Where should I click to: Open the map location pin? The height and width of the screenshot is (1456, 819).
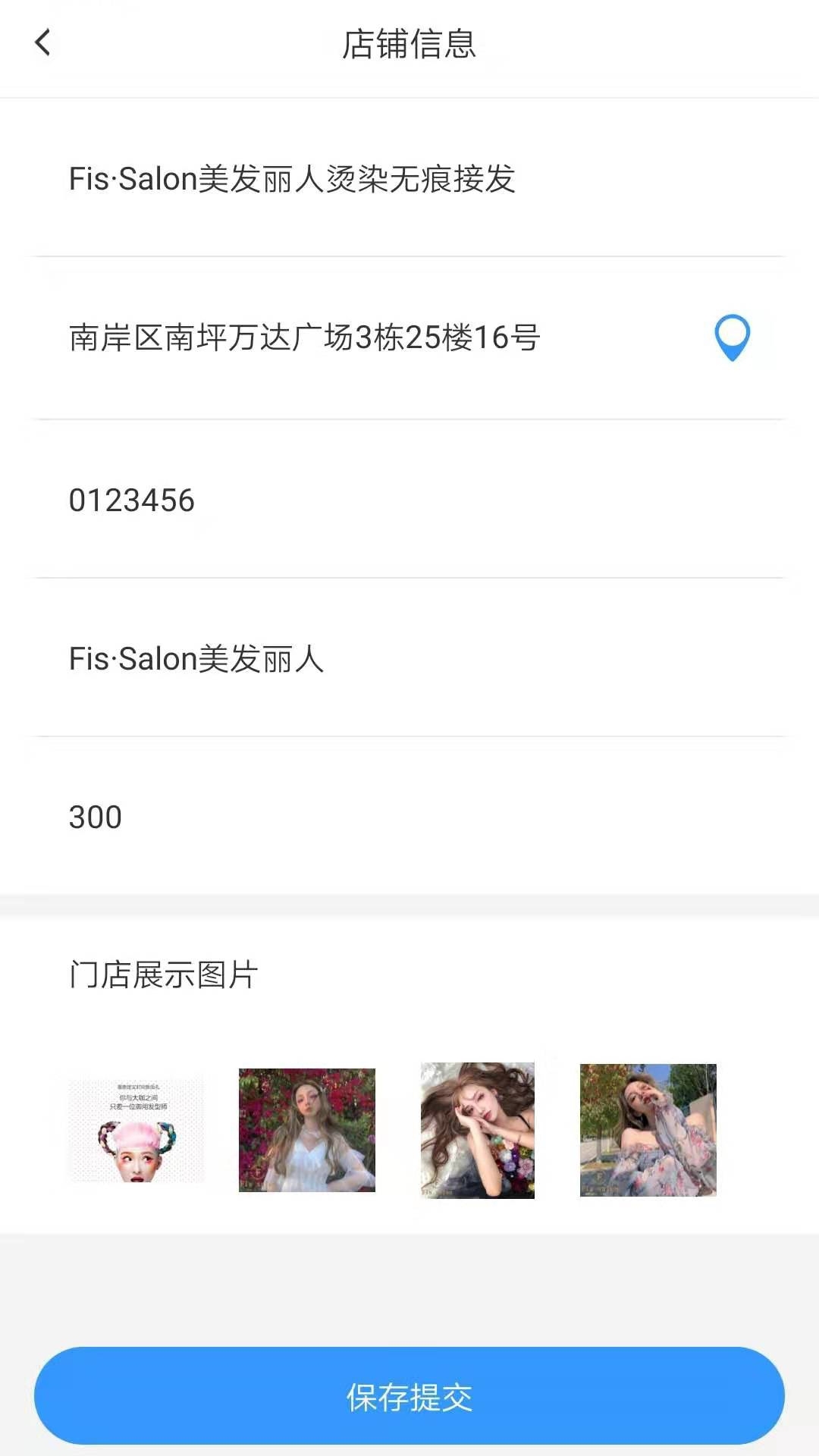tap(732, 338)
